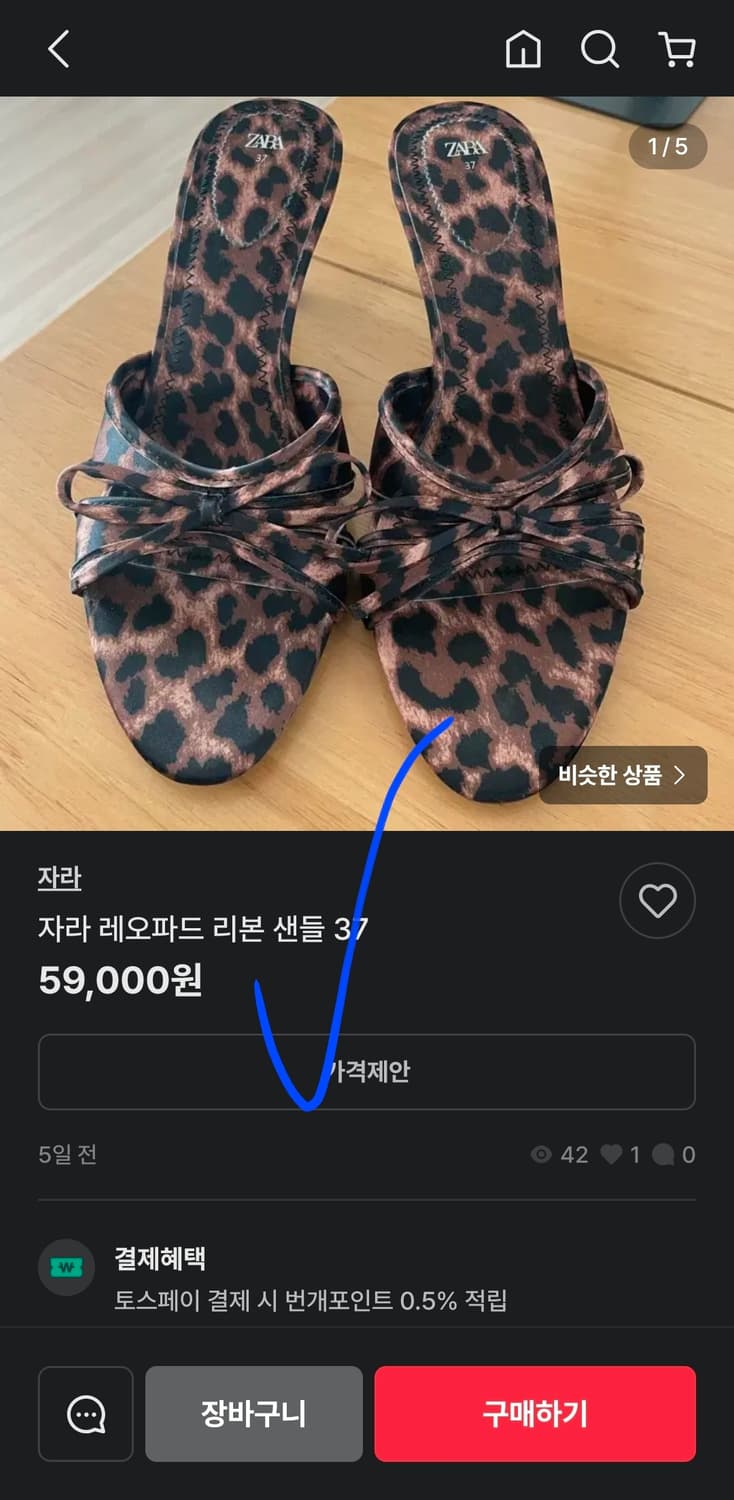Tap the eye view-count icon
The height and width of the screenshot is (1500, 734).
pyautogui.click(x=541, y=1154)
